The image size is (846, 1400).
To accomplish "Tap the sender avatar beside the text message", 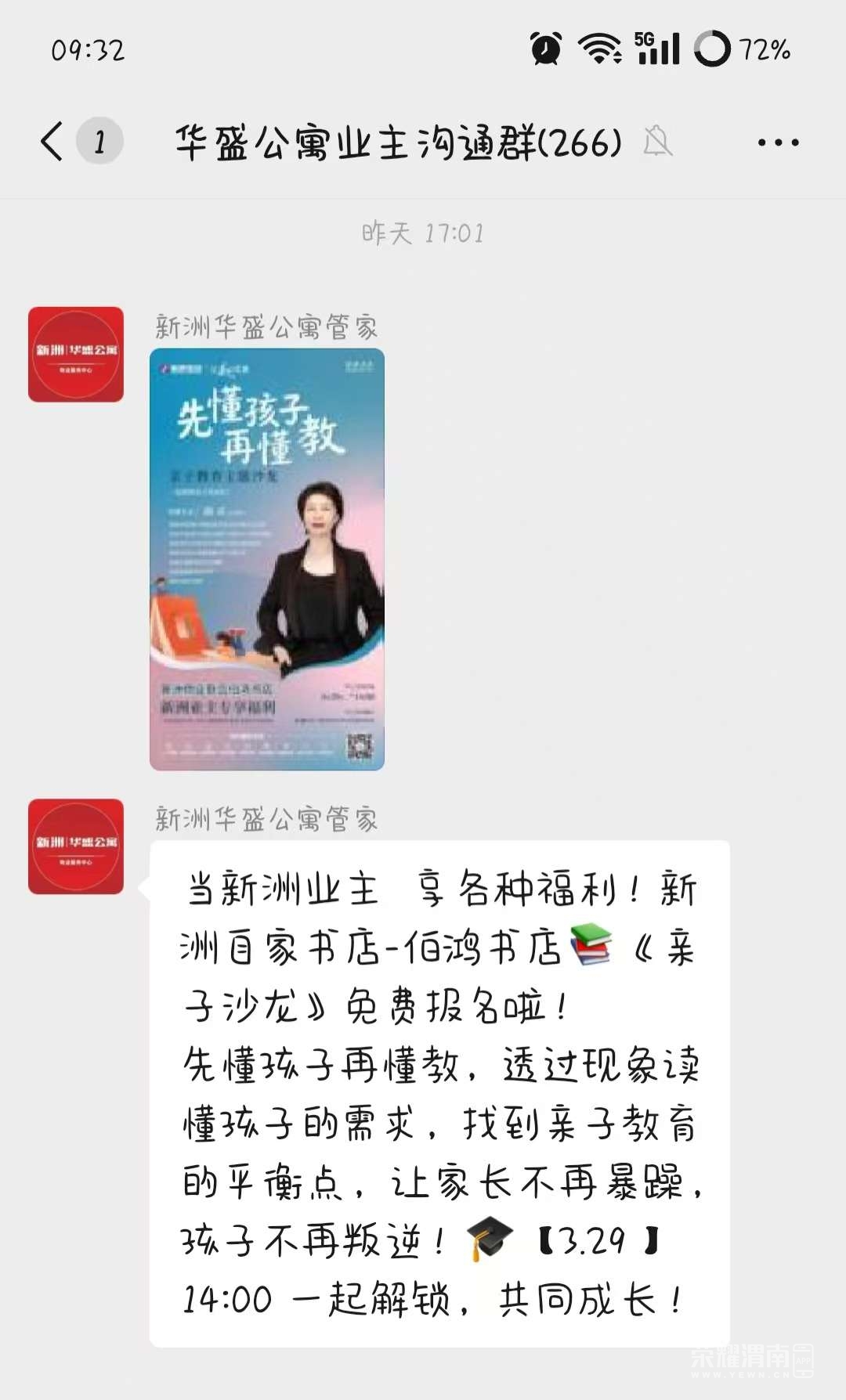I will (x=76, y=846).
